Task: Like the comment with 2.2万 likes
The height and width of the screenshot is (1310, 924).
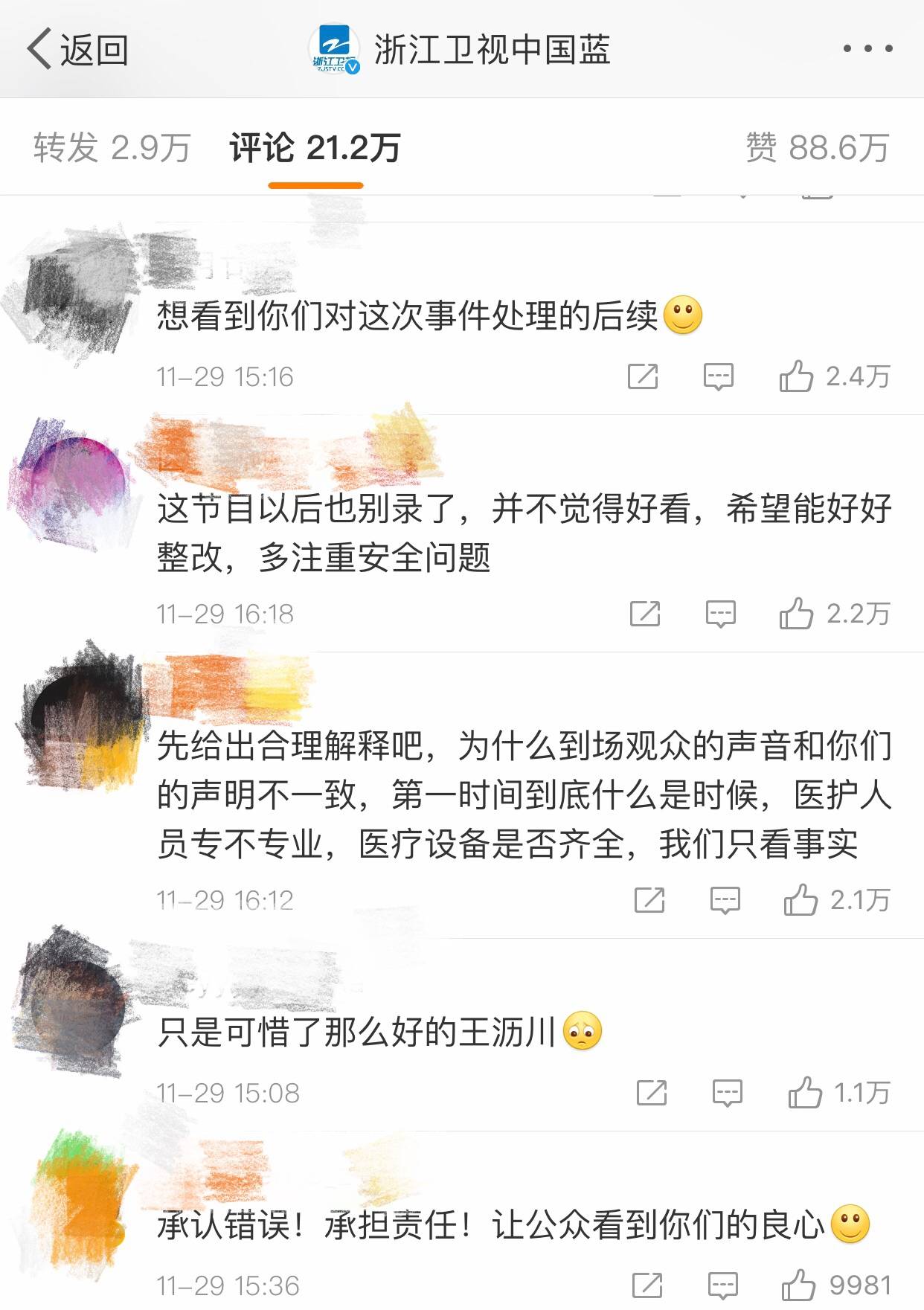Action: [x=796, y=614]
